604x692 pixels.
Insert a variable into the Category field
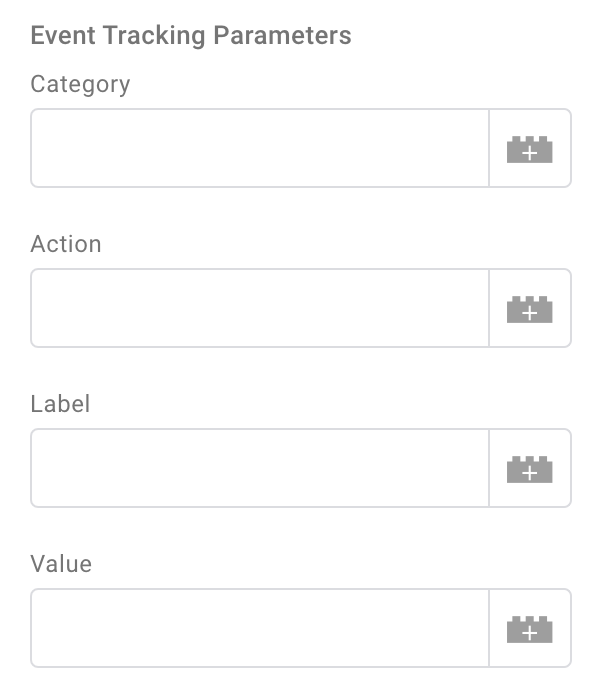530,149
